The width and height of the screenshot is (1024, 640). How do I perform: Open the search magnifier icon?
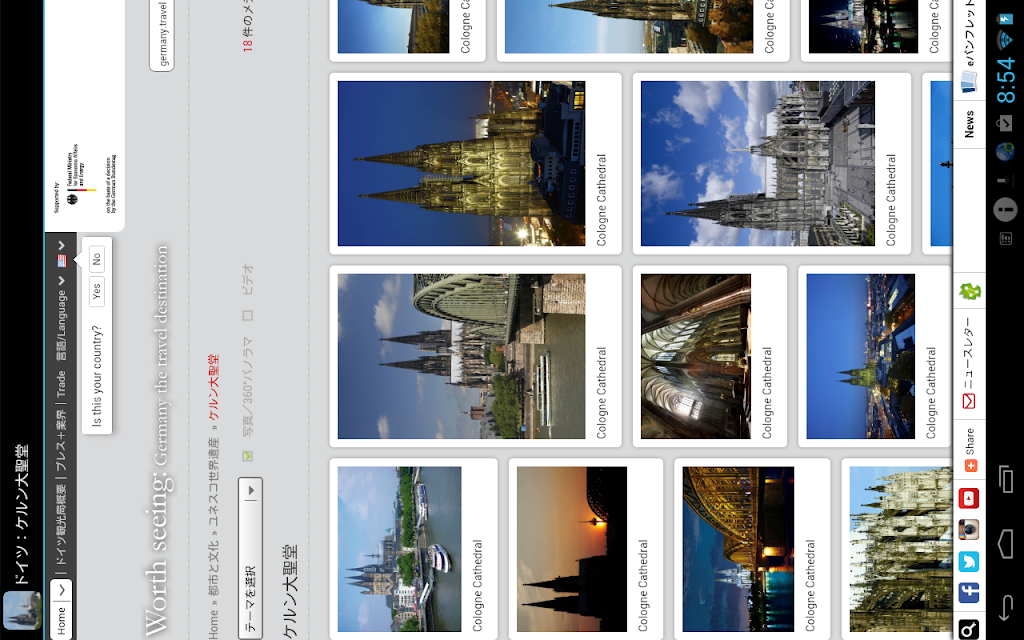(x=968, y=628)
